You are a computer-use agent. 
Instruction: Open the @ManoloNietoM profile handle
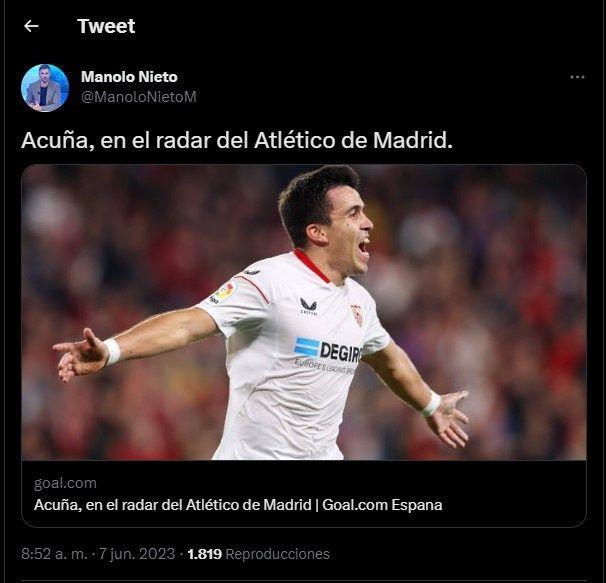pyautogui.click(x=138, y=97)
